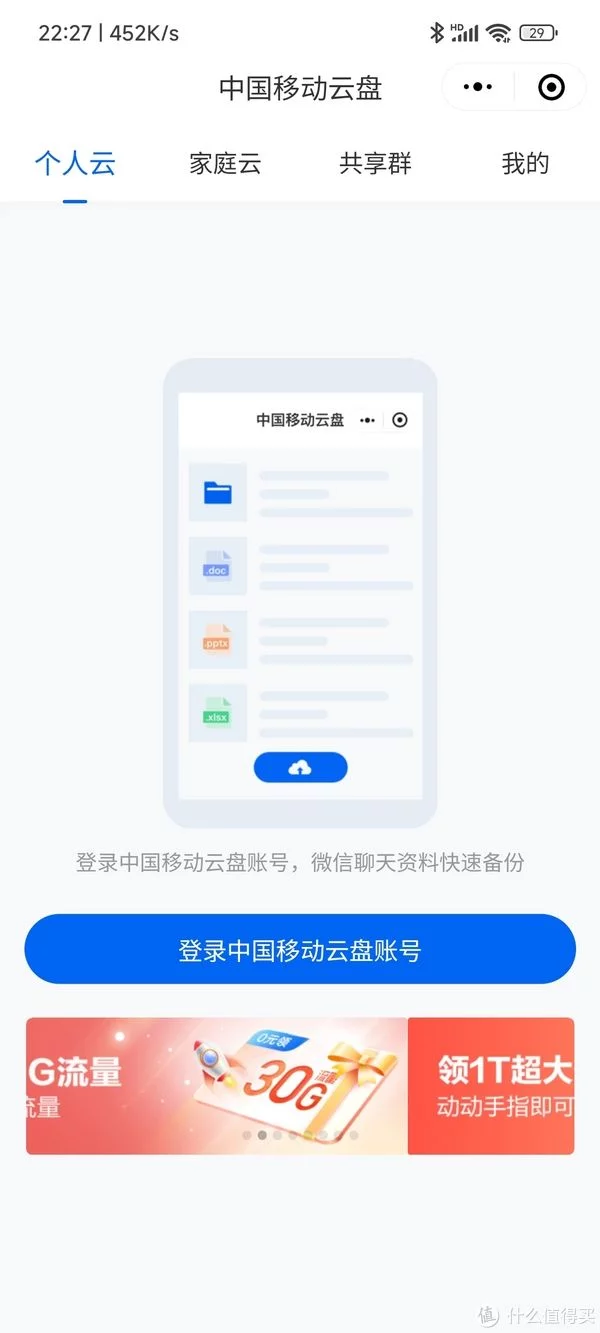Open the 领1T超大 banner card
Viewport: 600px width, 1333px height.
(492, 1085)
